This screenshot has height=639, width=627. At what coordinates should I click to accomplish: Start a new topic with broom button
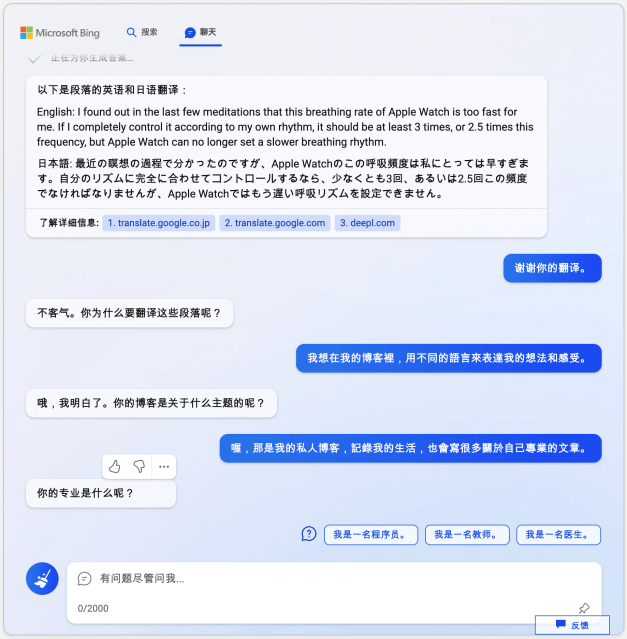pyautogui.click(x=42, y=579)
